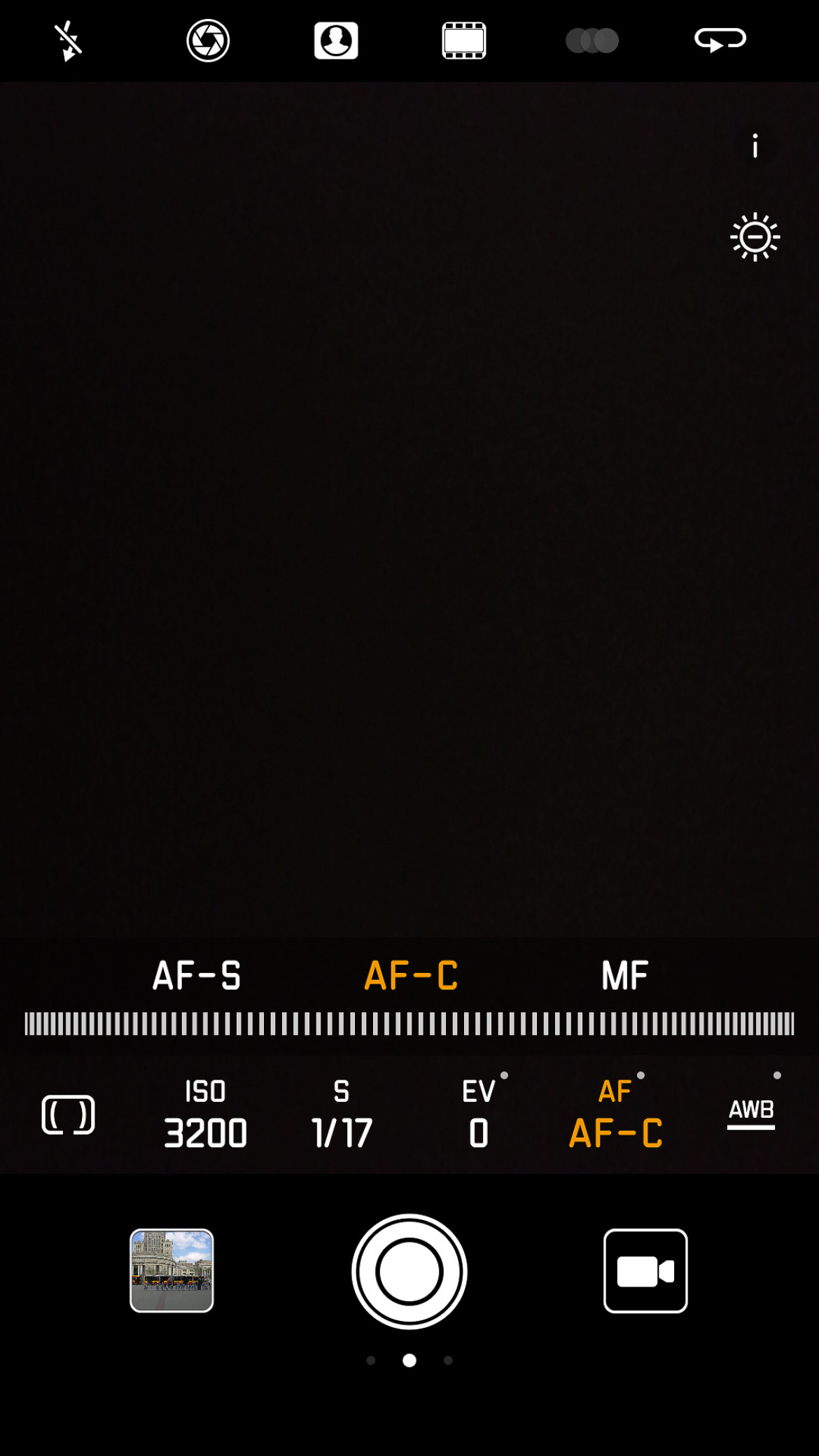Change shutter speed 1/17 setting
This screenshot has height=1456, width=819.
(342, 1114)
